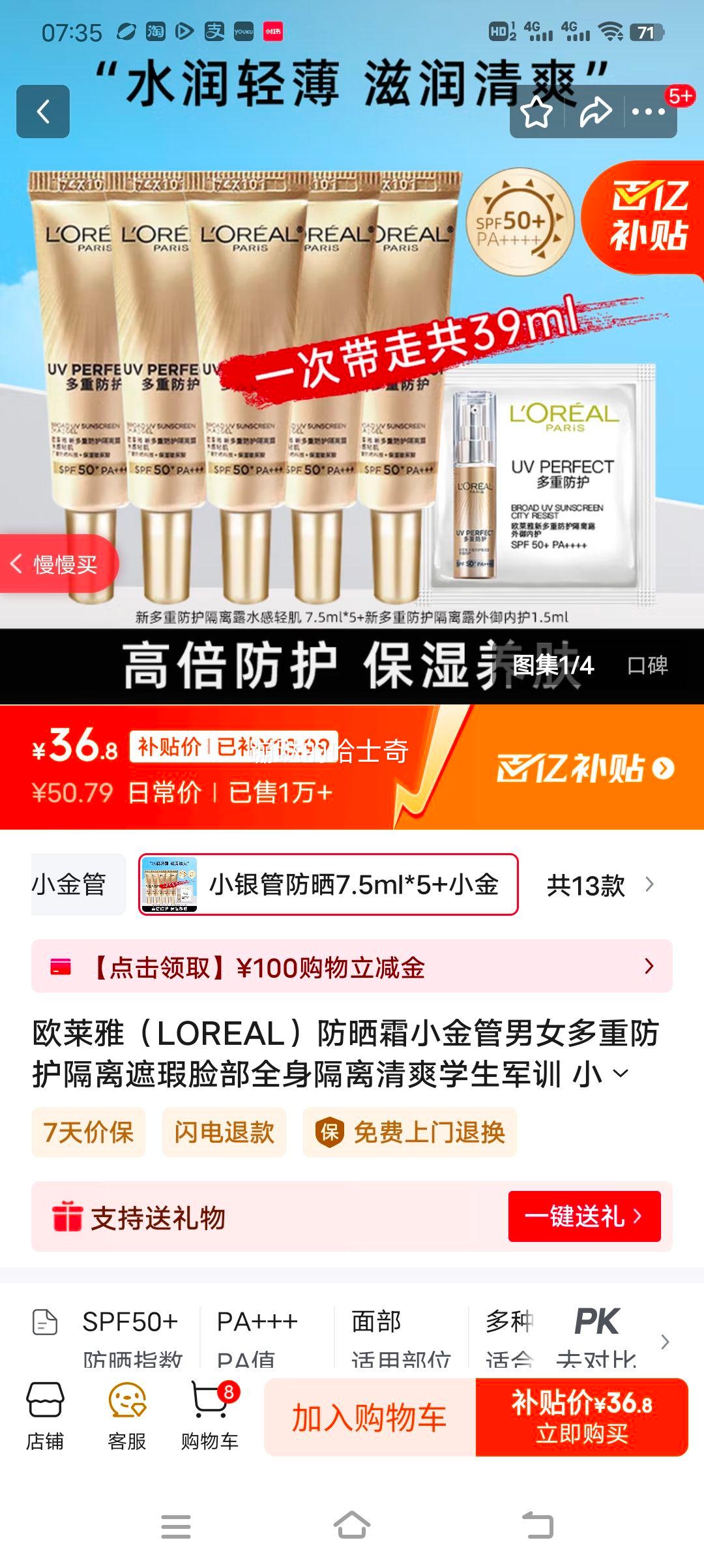Go back using the top-left arrow
The width and height of the screenshot is (704, 1568).
pos(44,111)
